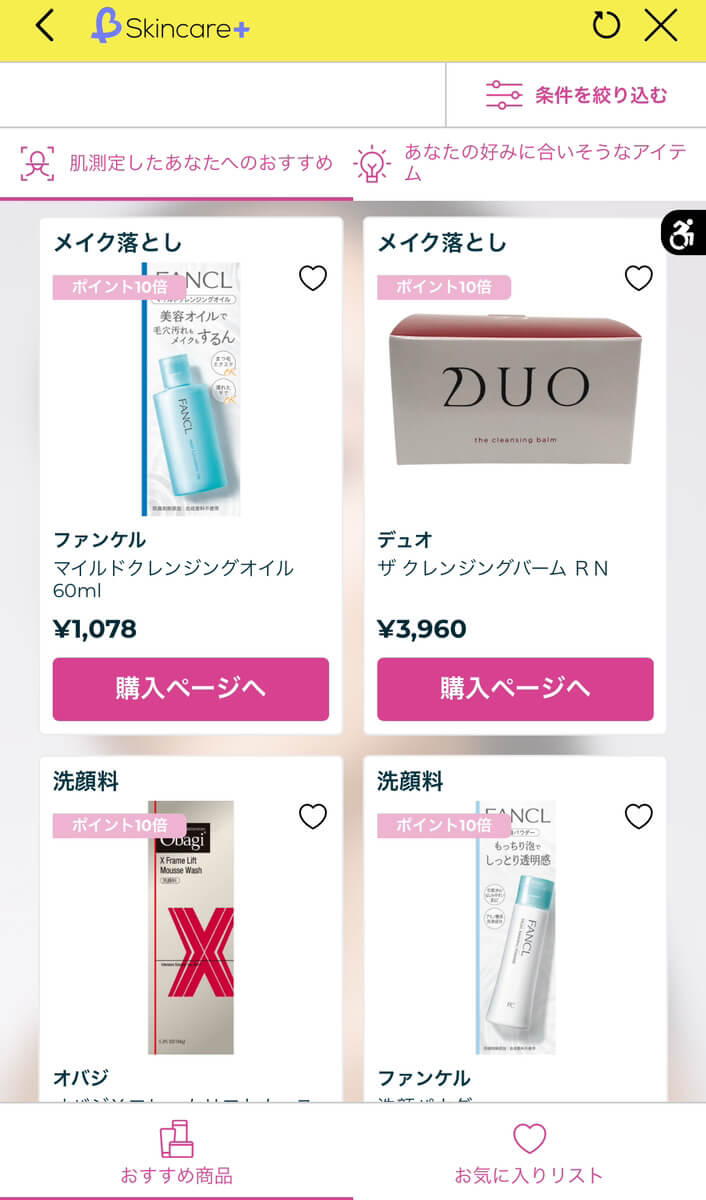Go to purchase page for マイルドクレンジングオイル
The height and width of the screenshot is (1200, 706).
tap(190, 689)
